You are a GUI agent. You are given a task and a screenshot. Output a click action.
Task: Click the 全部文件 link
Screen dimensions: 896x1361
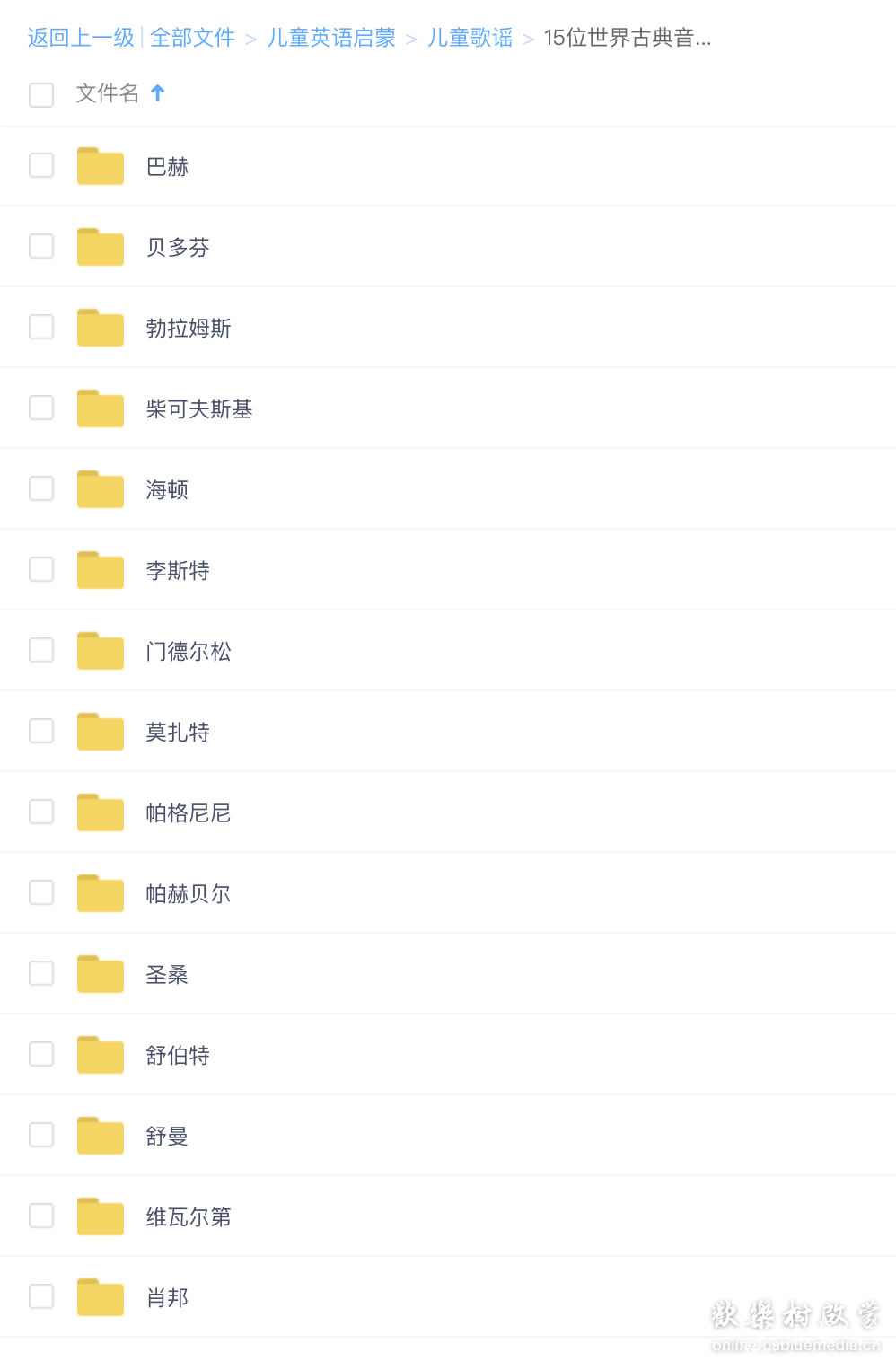click(x=193, y=38)
